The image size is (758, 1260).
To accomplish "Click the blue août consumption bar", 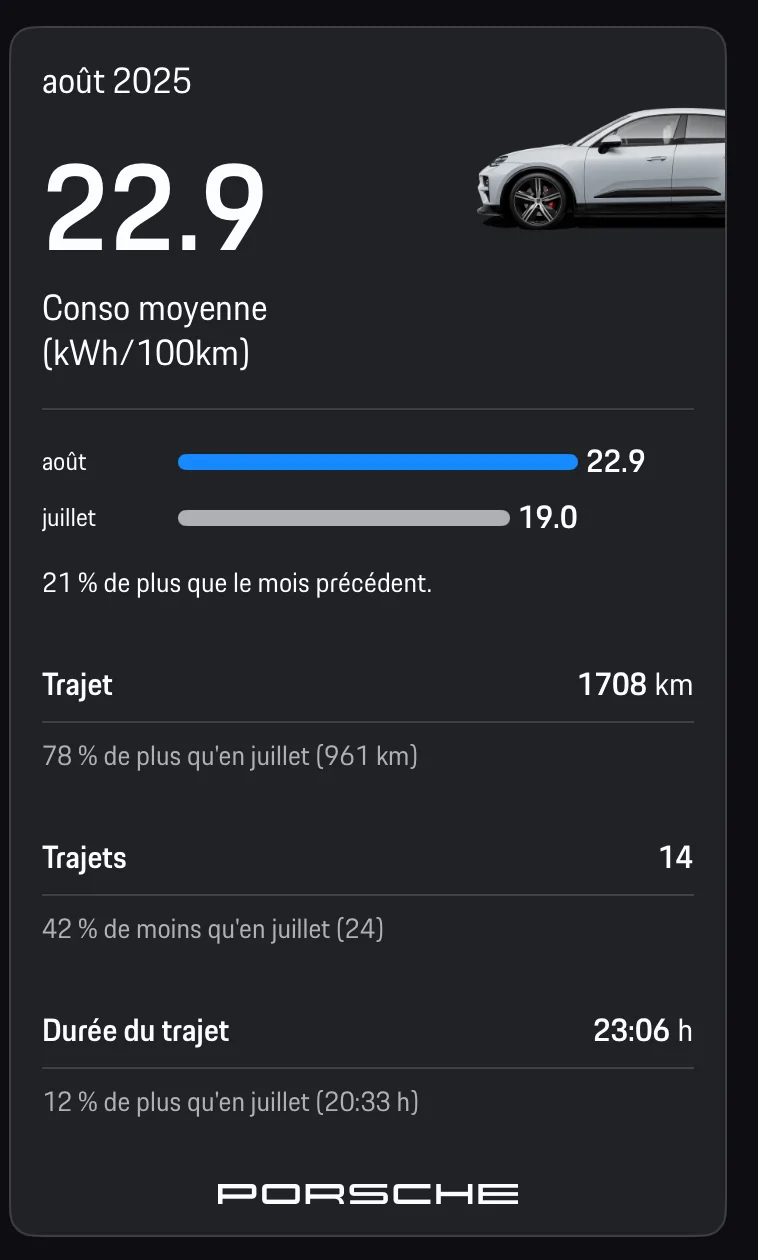I will pyautogui.click(x=378, y=462).
